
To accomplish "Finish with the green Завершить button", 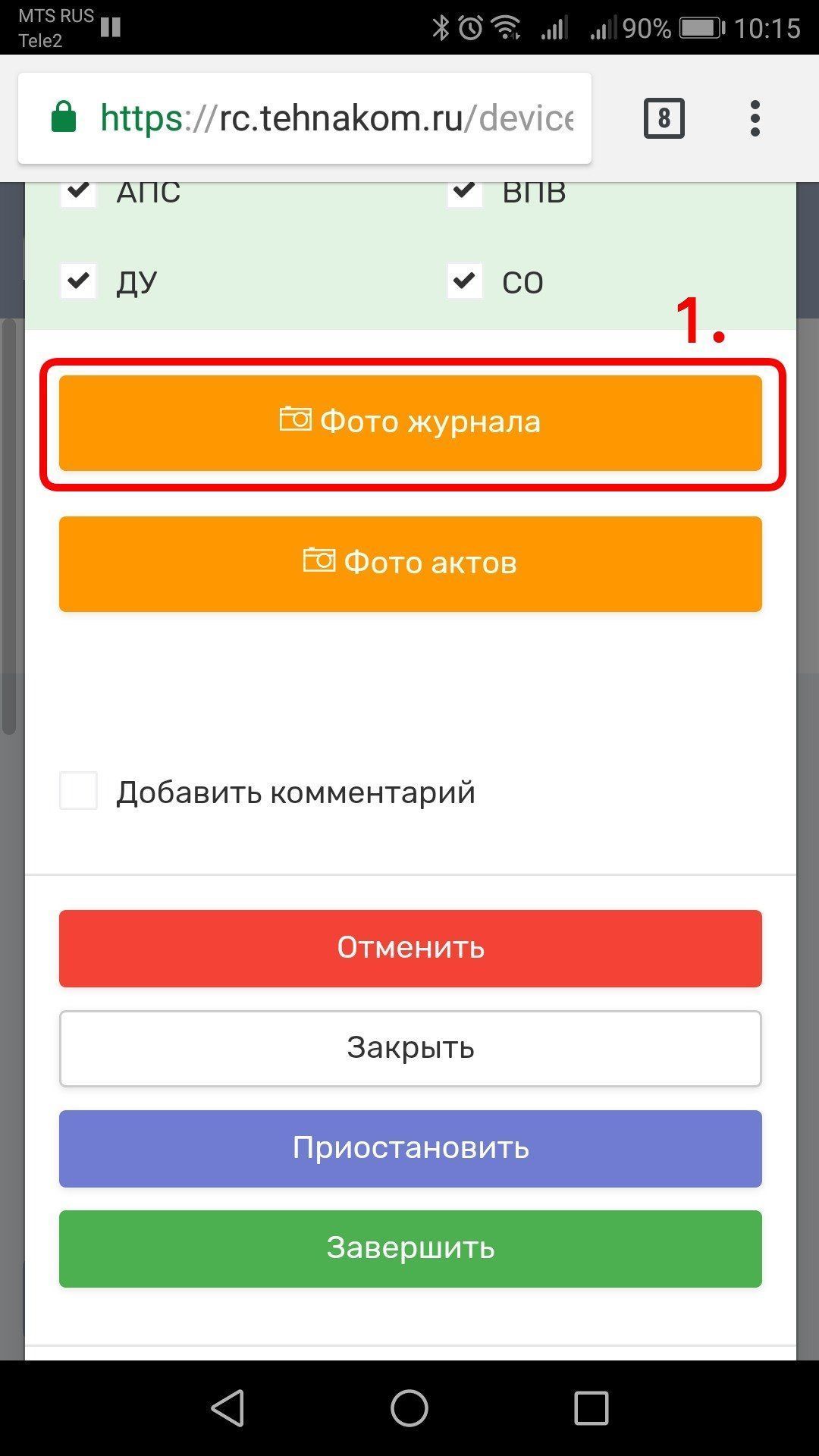I will [x=410, y=1248].
